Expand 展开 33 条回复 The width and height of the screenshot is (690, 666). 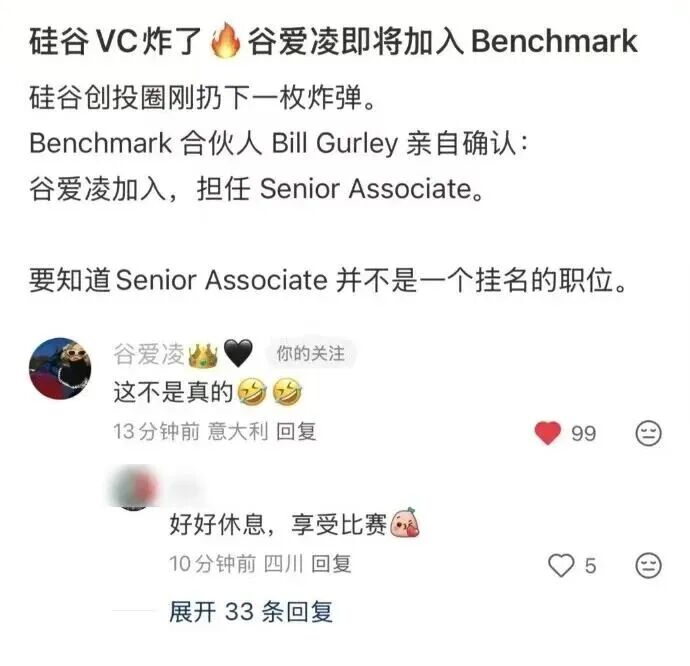(x=250, y=611)
